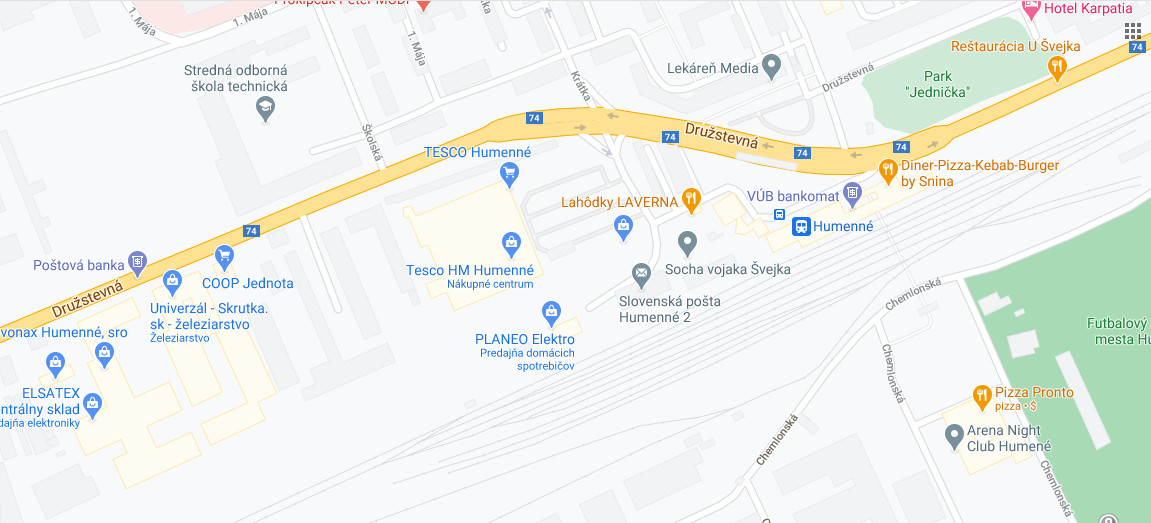Image resolution: width=1151 pixels, height=523 pixels.
Task: Open Slovenská pošta Humenné 2 pin
Action: (x=641, y=273)
